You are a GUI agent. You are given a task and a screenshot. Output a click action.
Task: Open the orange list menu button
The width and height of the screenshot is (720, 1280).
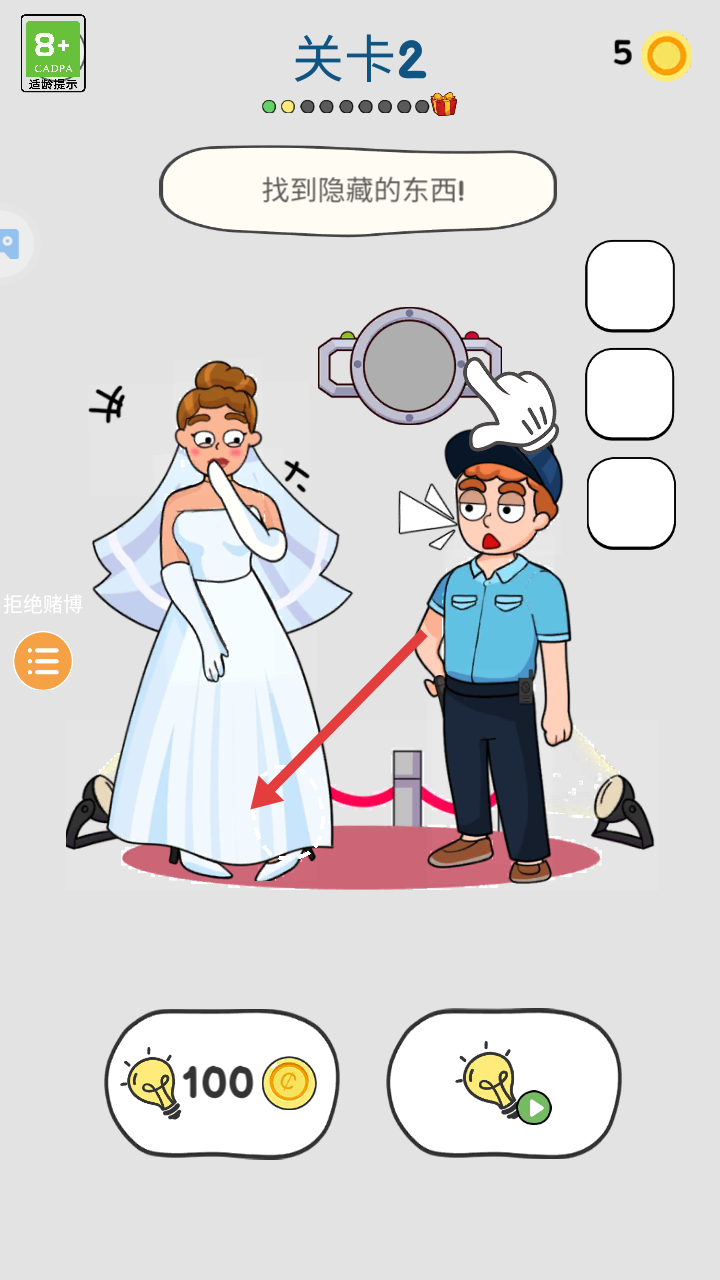pyautogui.click(x=43, y=661)
